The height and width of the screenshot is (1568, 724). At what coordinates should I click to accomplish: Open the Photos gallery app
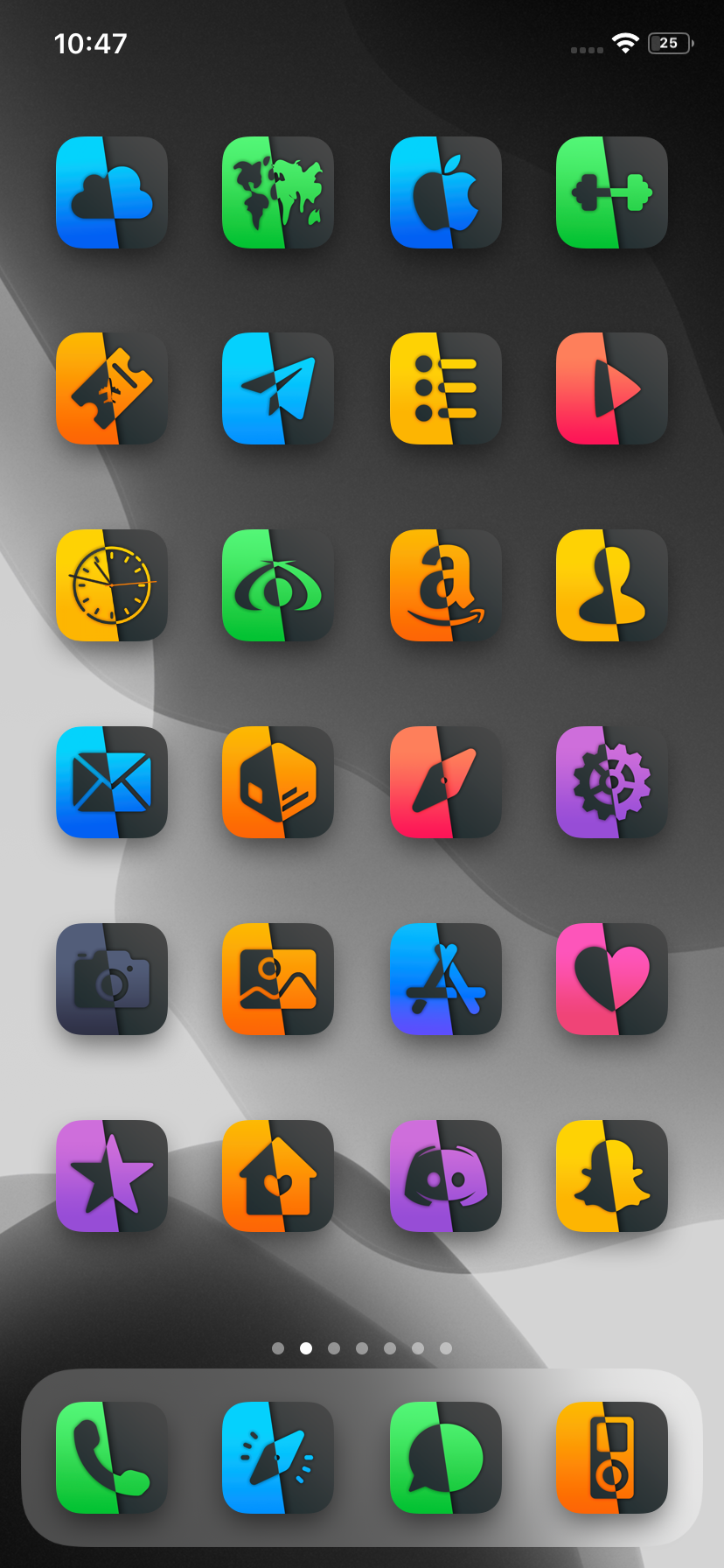click(278, 979)
